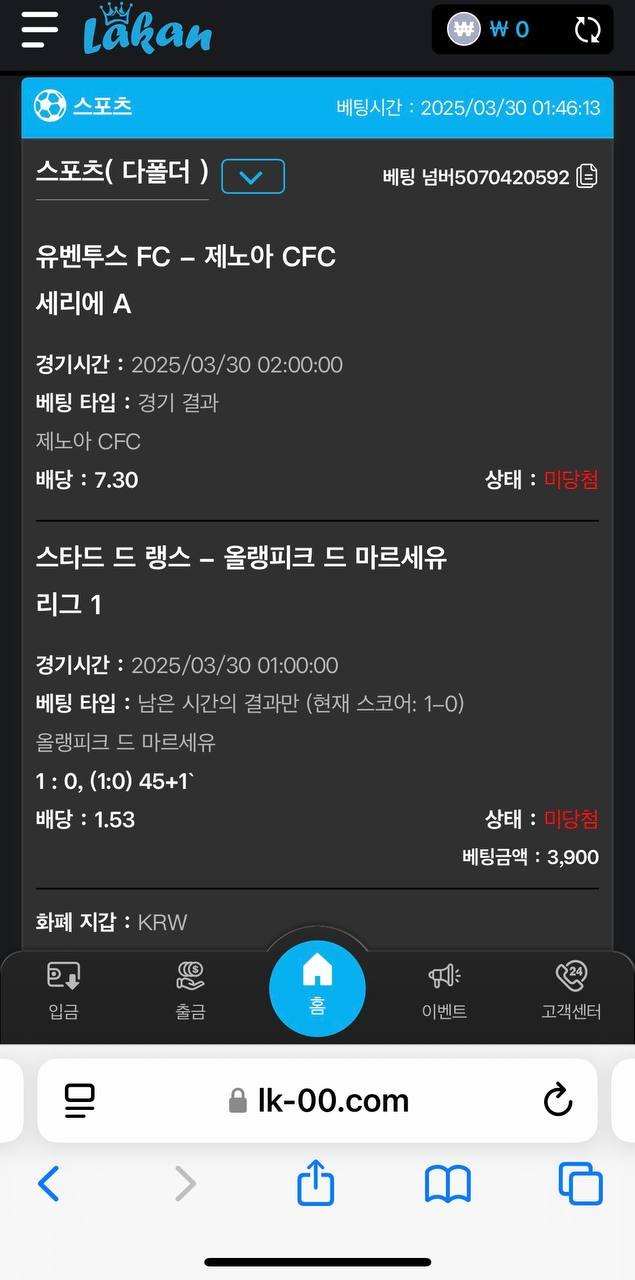Show open browser tabs
The width and height of the screenshot is (635, 1280).
click(580, 1185)
